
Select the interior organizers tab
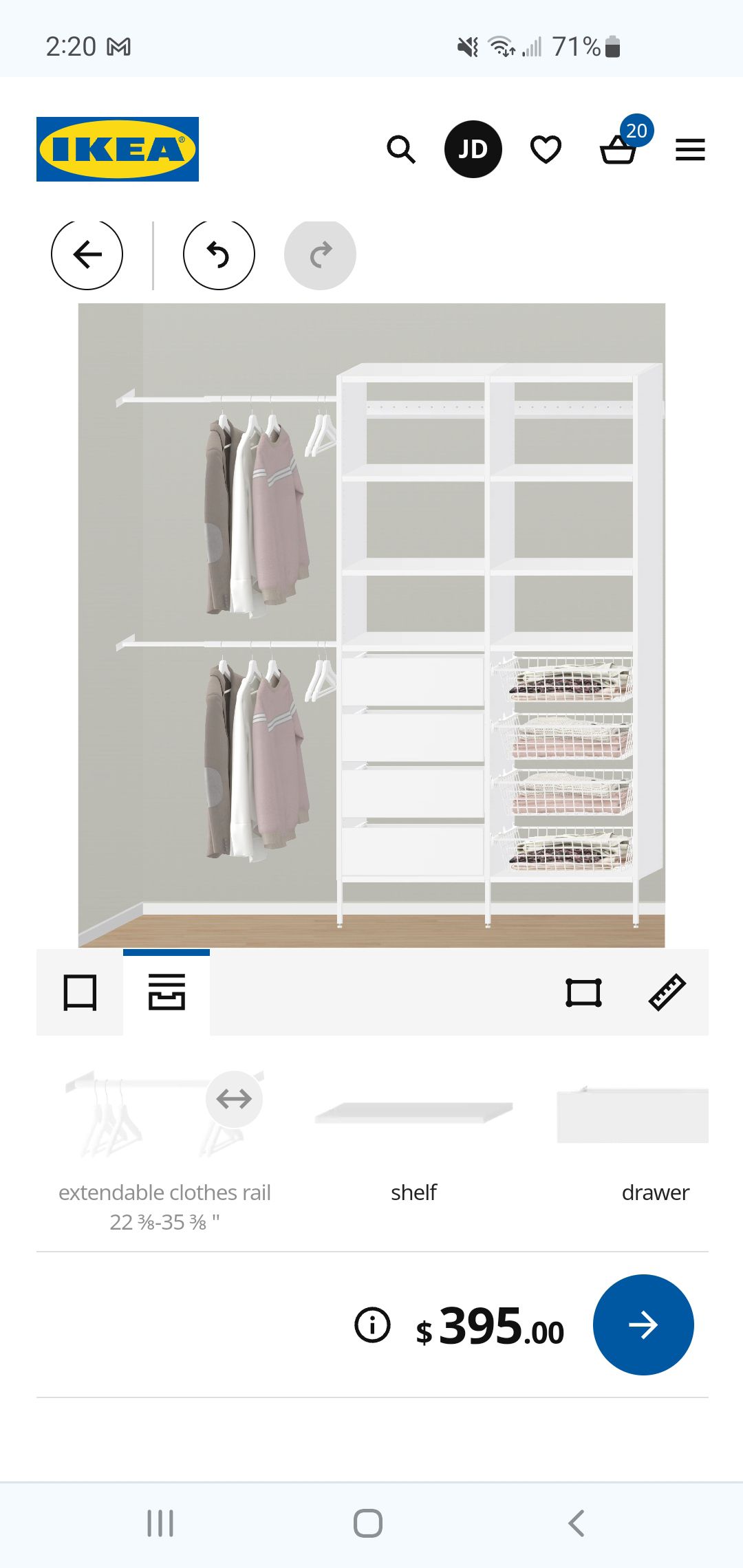pyautogui.click(x=166, y=992)
